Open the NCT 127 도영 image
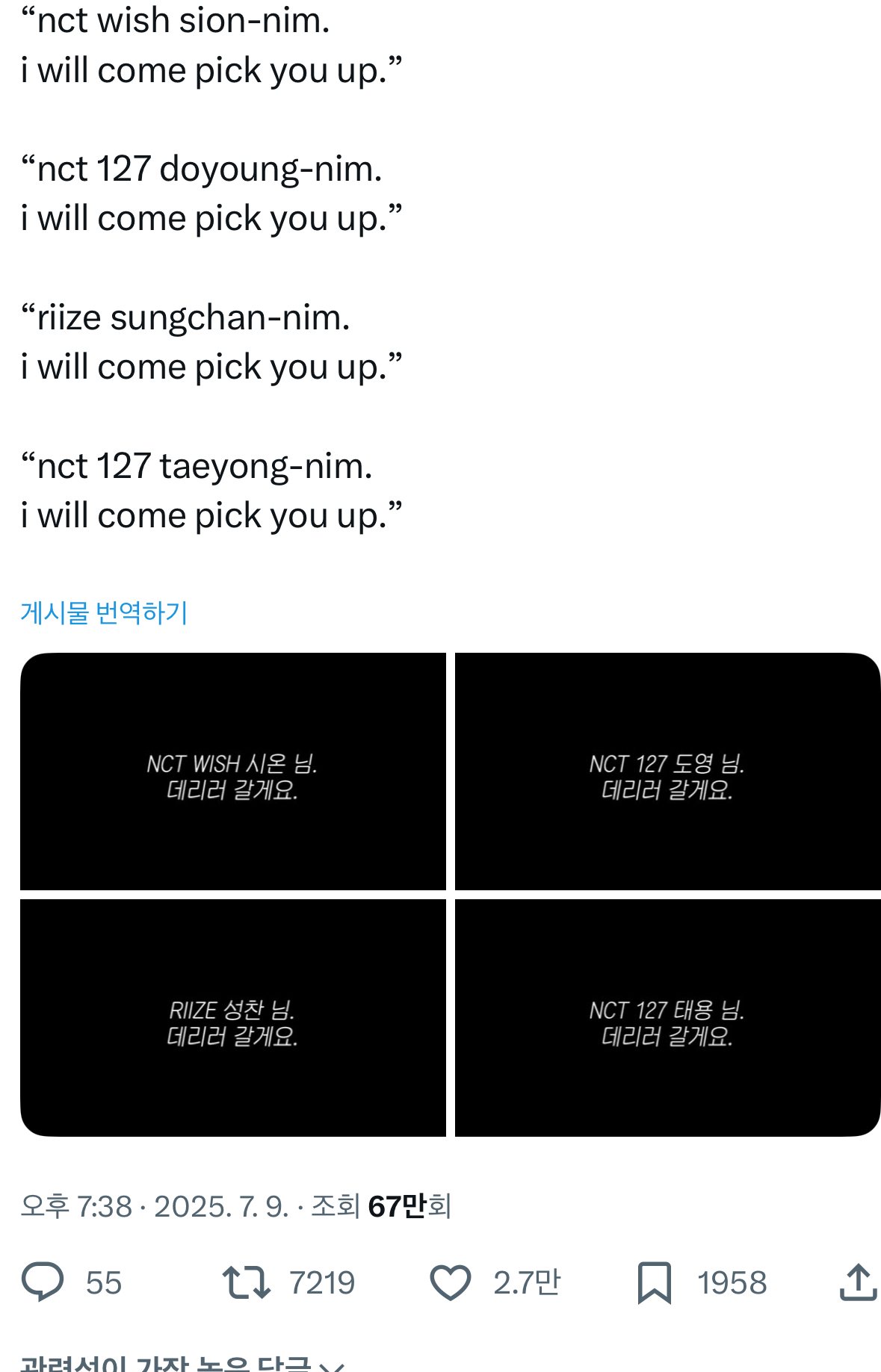This screenshot has width=881, height=1372. tap(667, 772)
